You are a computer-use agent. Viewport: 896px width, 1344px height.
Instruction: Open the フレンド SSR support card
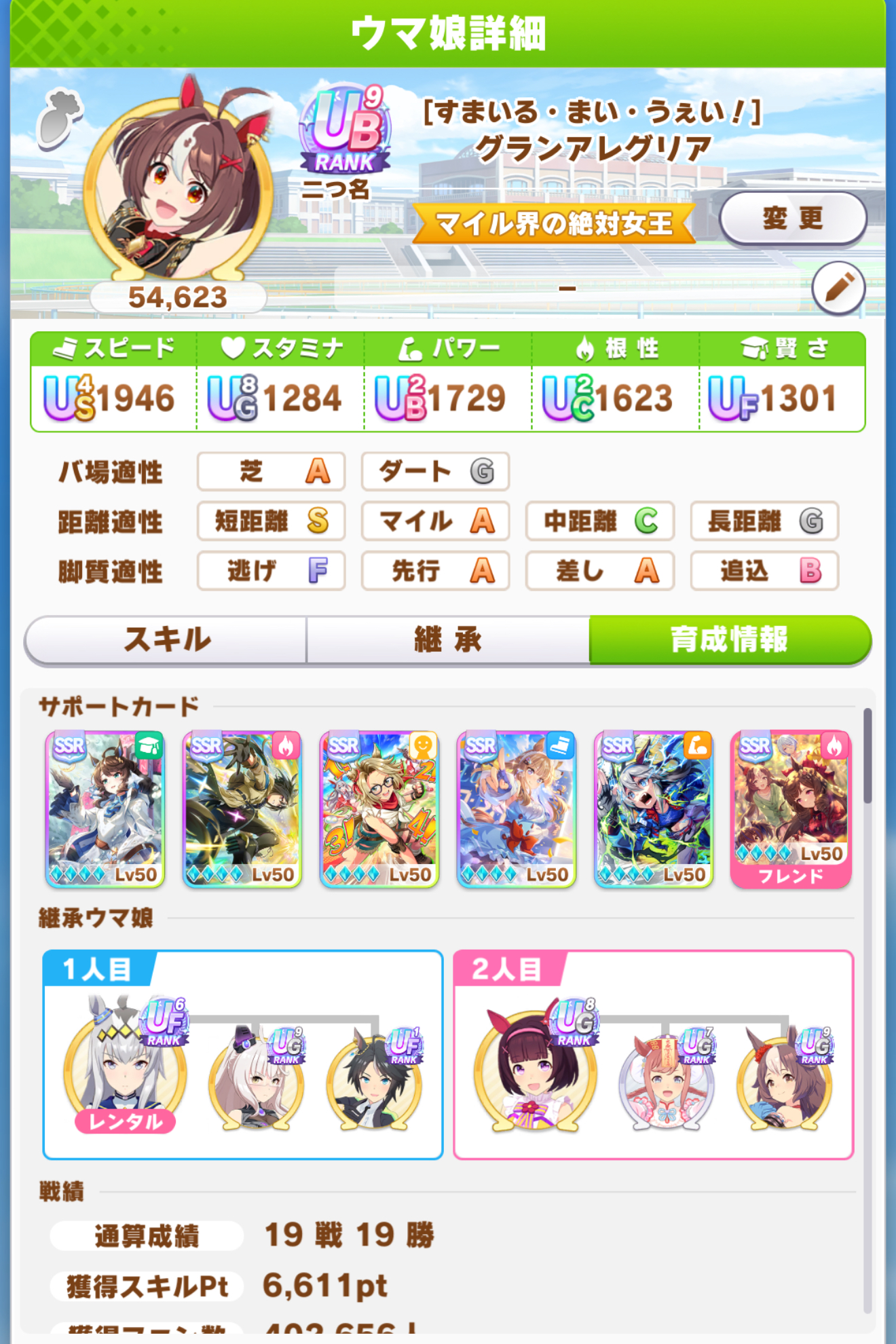[791, 809]
